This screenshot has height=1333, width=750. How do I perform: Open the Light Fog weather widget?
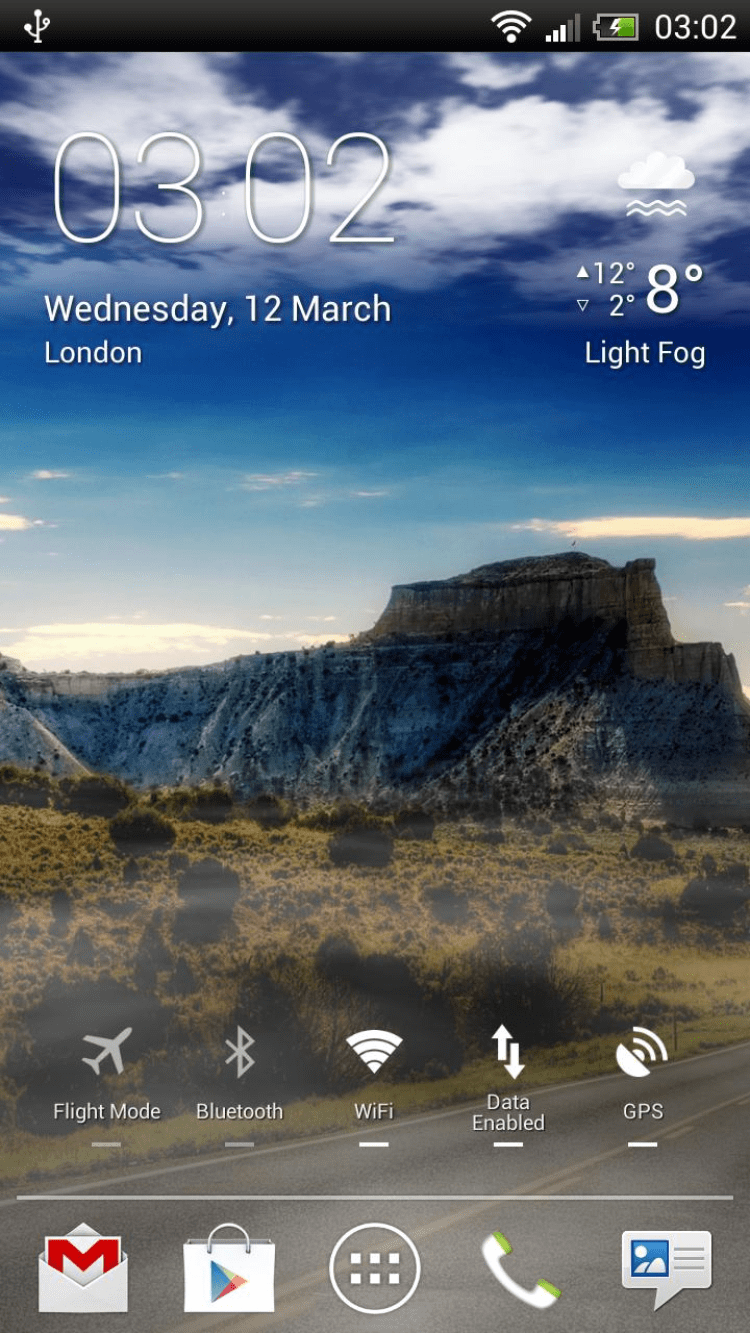click(645, 262)
